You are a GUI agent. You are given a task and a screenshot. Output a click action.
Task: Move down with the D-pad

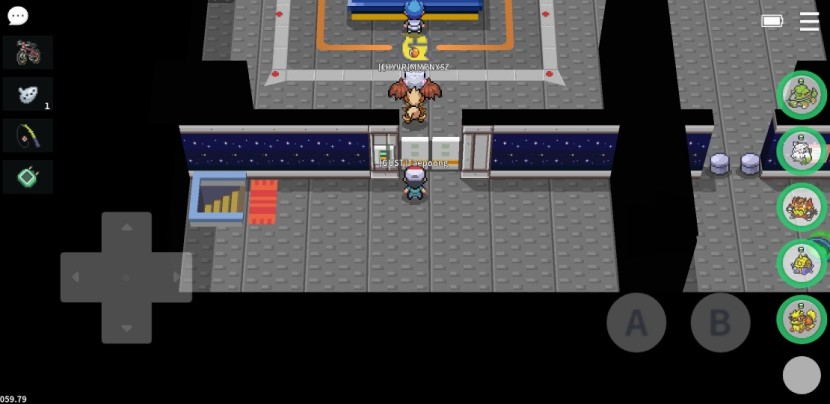126,320
